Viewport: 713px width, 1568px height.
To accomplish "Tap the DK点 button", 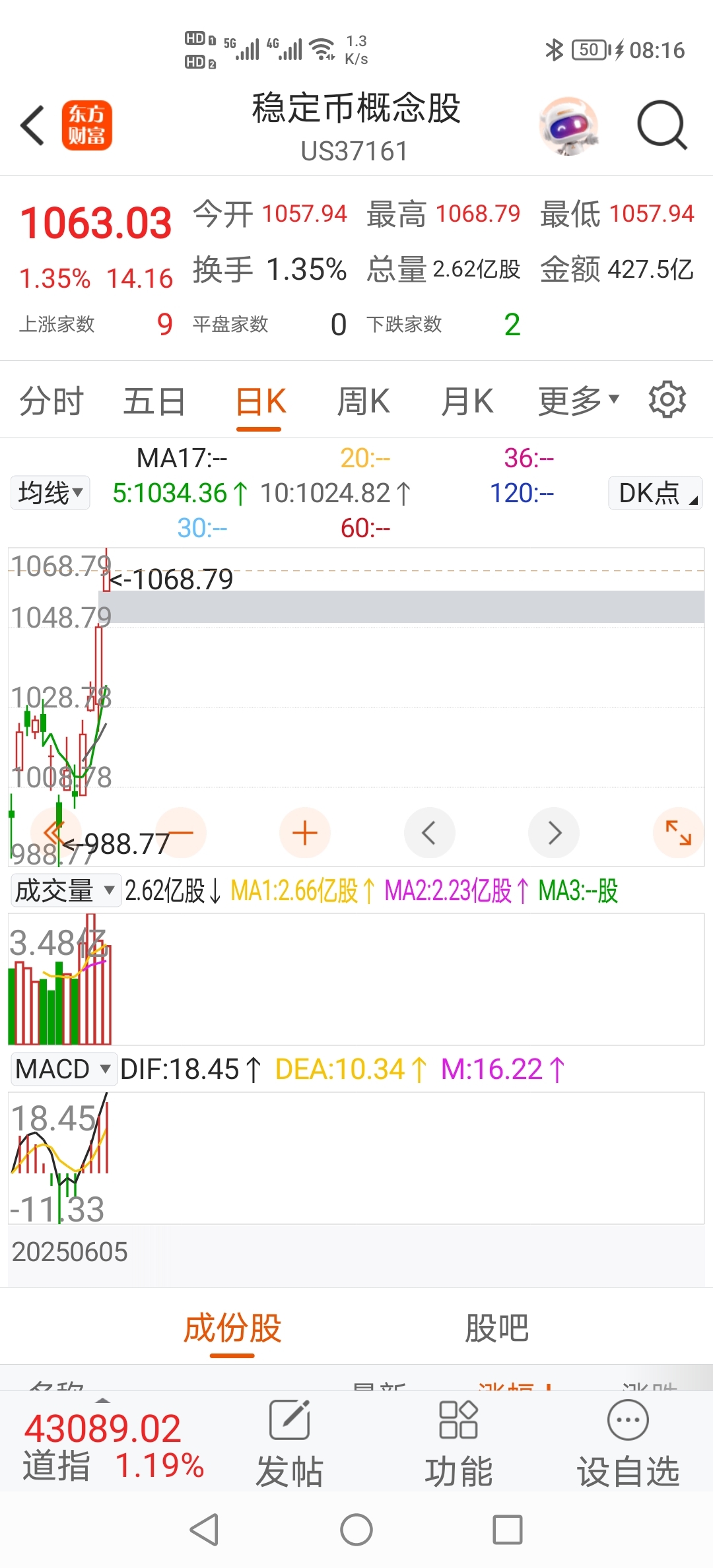I will 655,493.
